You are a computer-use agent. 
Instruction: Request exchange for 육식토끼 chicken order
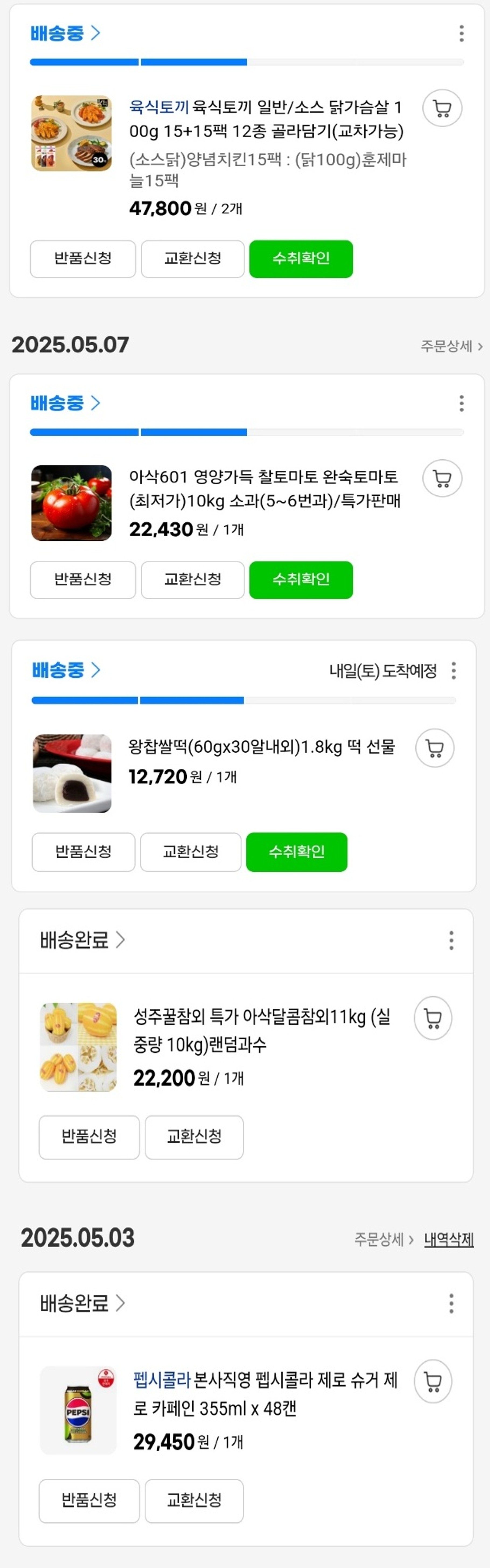pyautogui.click(x=193, y=259)
